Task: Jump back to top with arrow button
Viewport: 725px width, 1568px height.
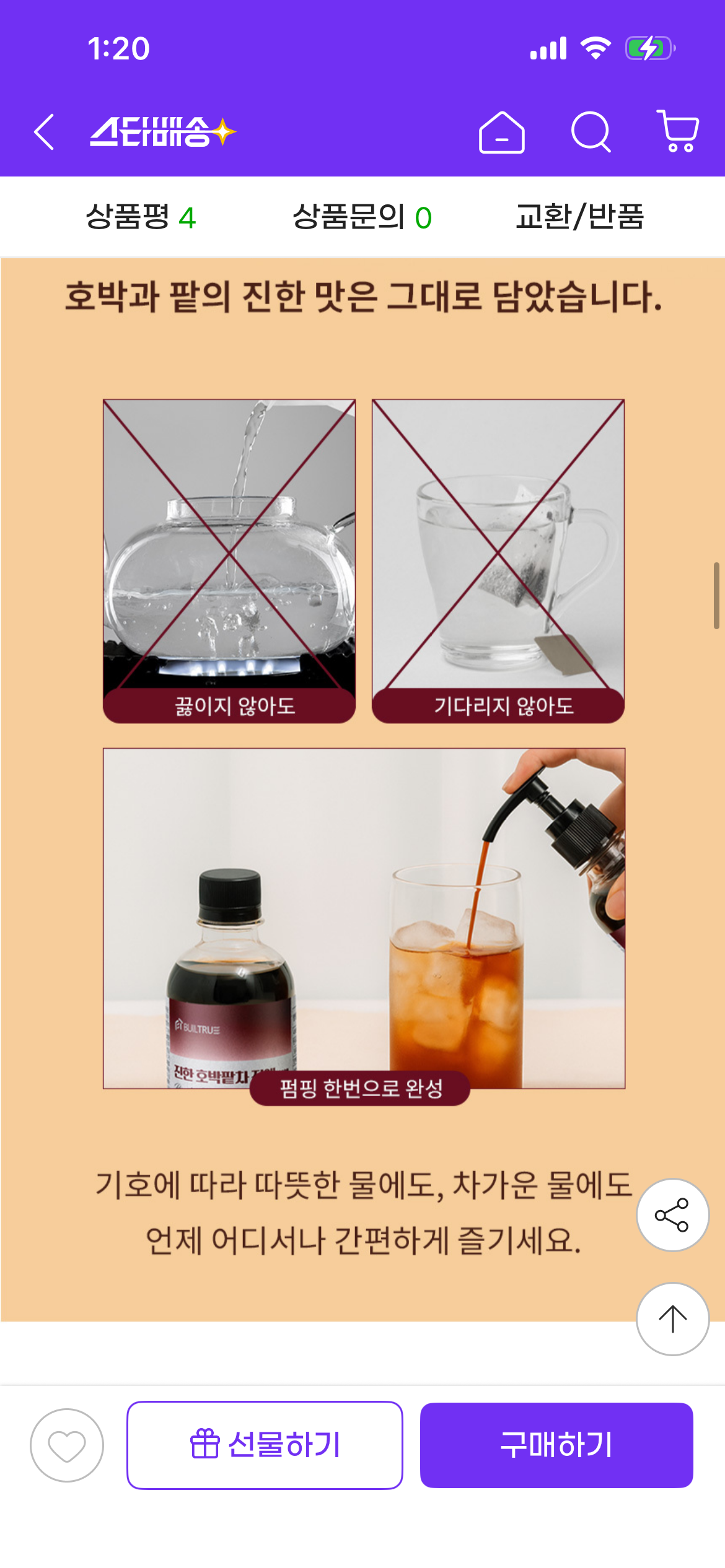Action: coord(672,1318)
